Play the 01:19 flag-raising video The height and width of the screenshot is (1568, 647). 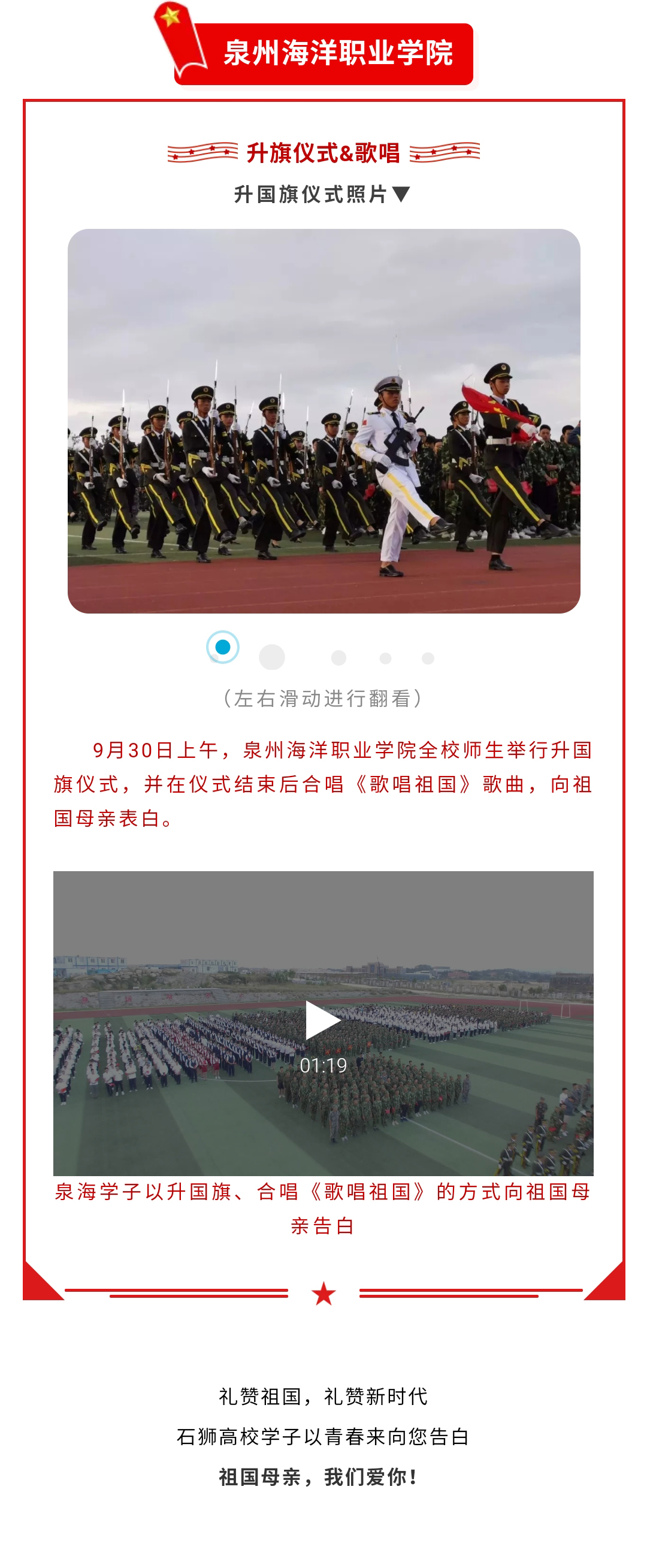tap(322, 1020)
